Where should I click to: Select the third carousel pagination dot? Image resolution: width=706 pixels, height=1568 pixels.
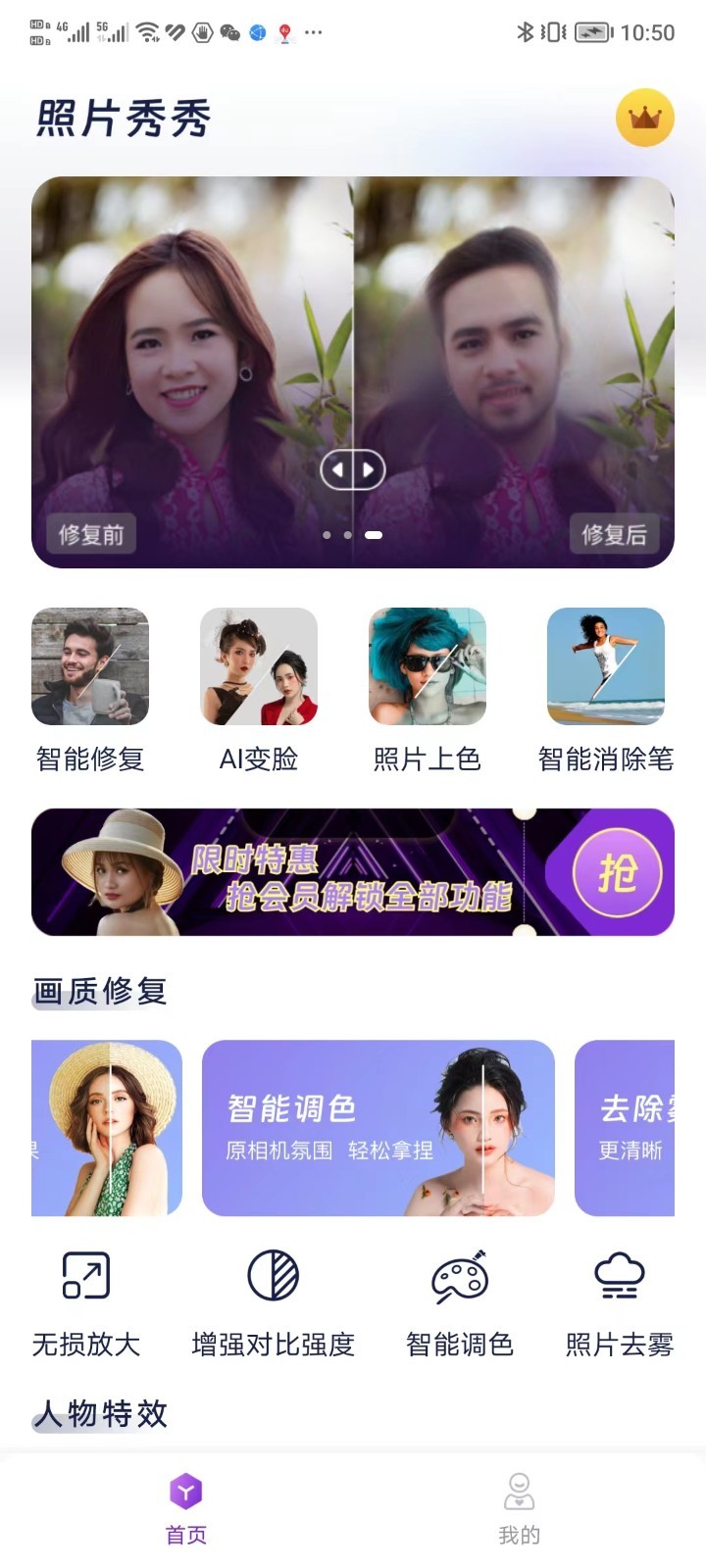(x=373, y=535)
